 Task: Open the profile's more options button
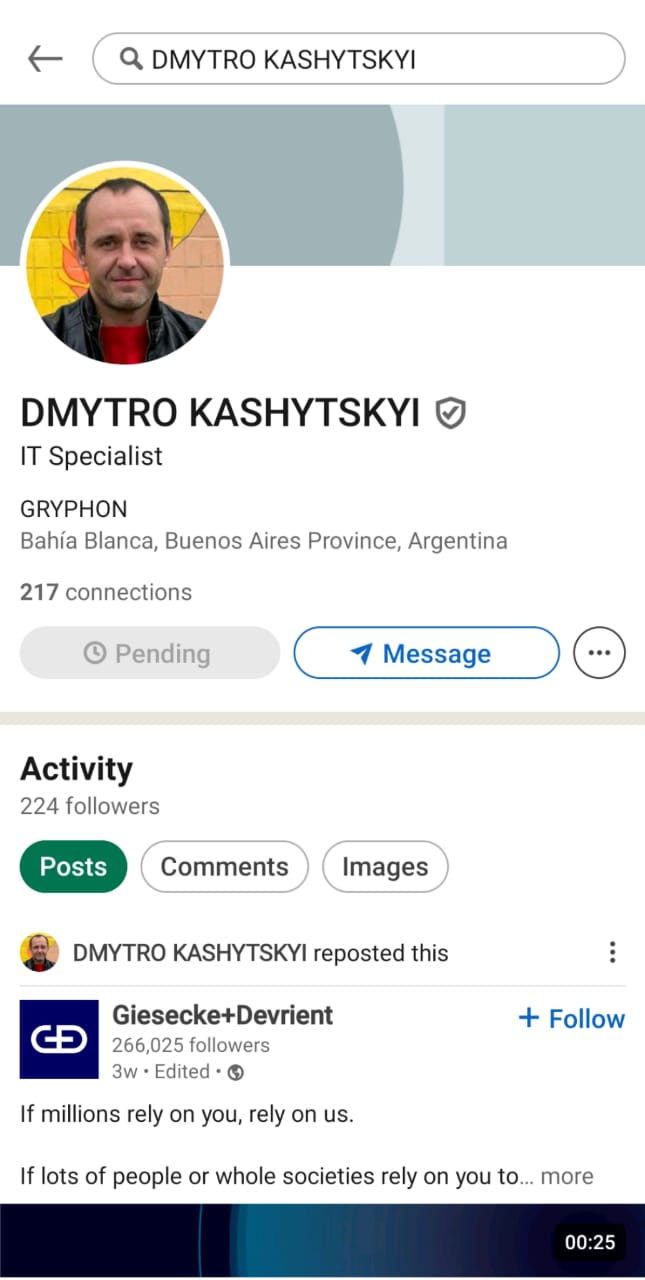pyautogui.click(x=599, y=653)
